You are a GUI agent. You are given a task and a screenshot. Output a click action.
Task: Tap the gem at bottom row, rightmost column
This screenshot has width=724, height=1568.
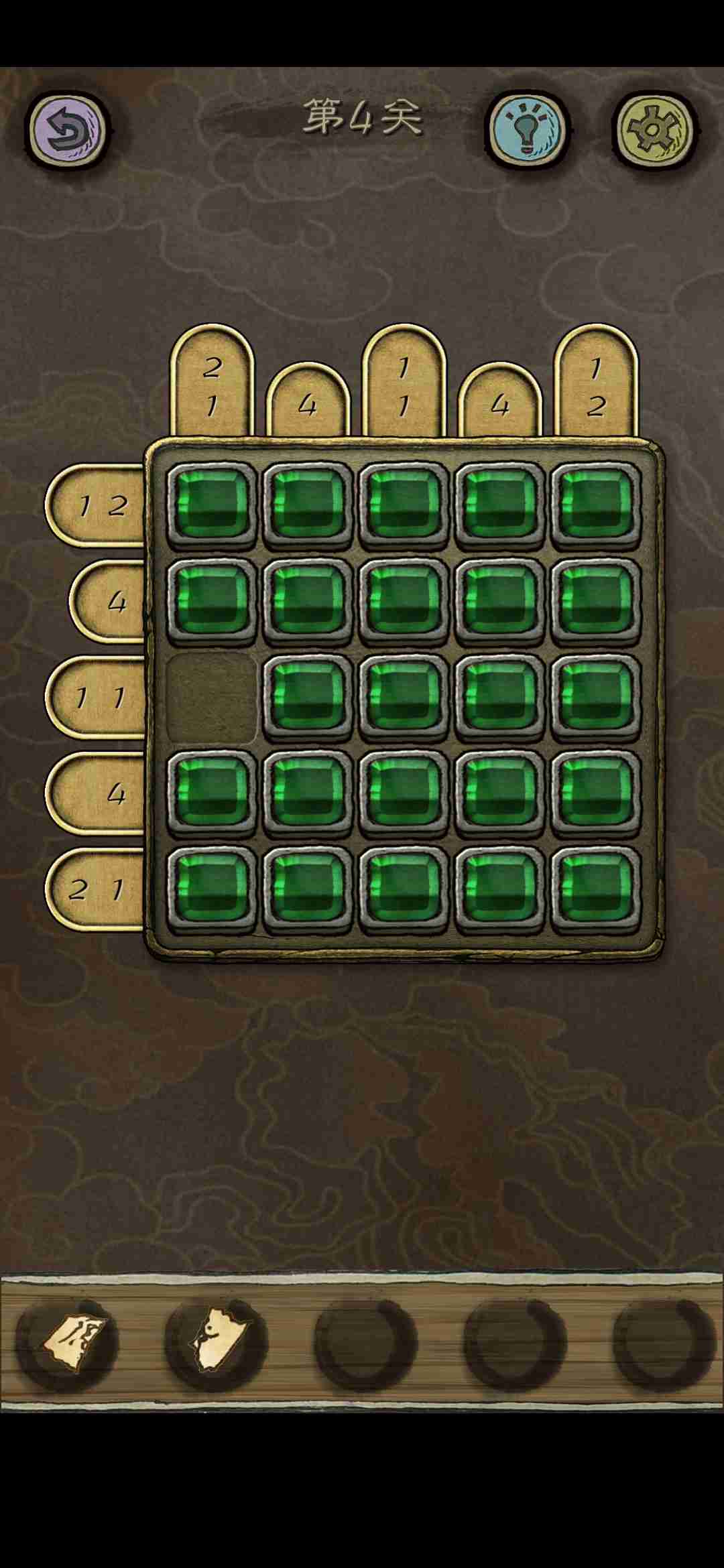[595, 889]
